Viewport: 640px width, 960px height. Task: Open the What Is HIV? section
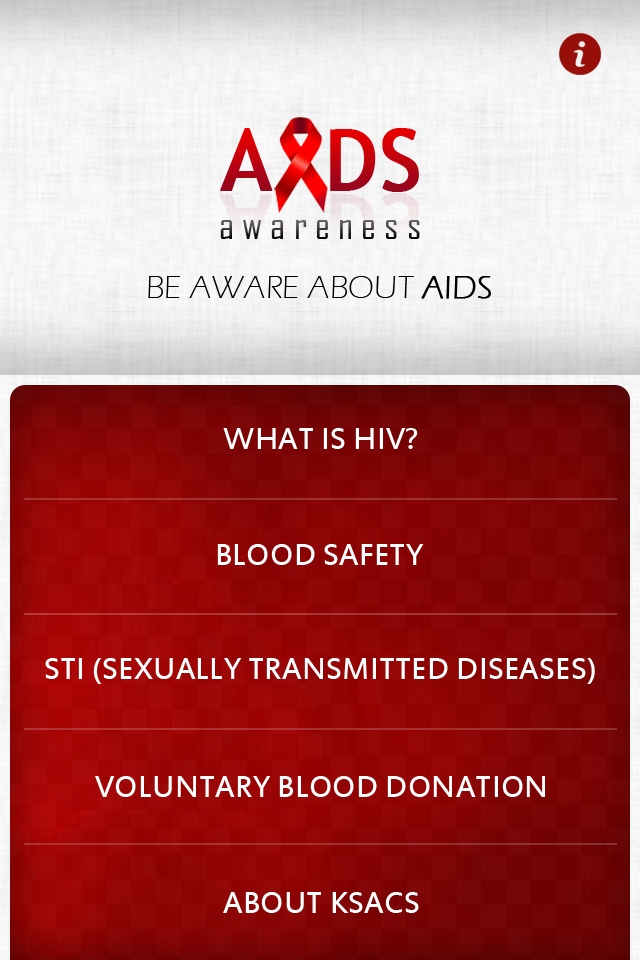tap(320, 439)
